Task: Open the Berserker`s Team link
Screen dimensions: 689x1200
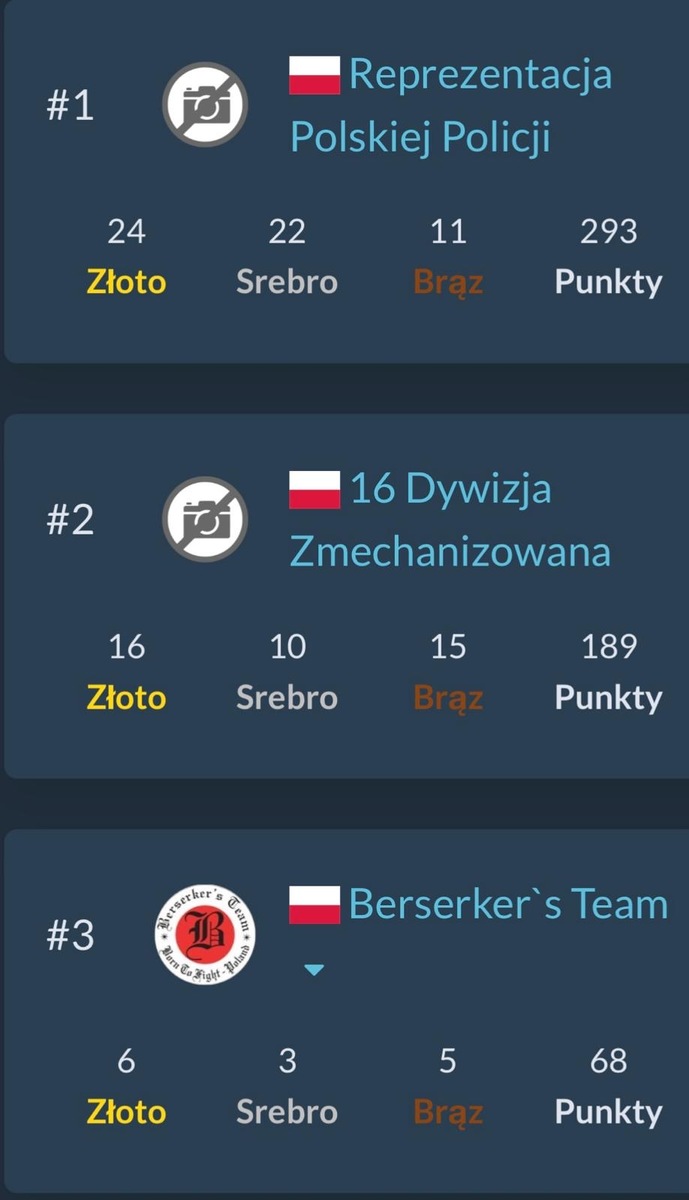Action: coord(508,904)
